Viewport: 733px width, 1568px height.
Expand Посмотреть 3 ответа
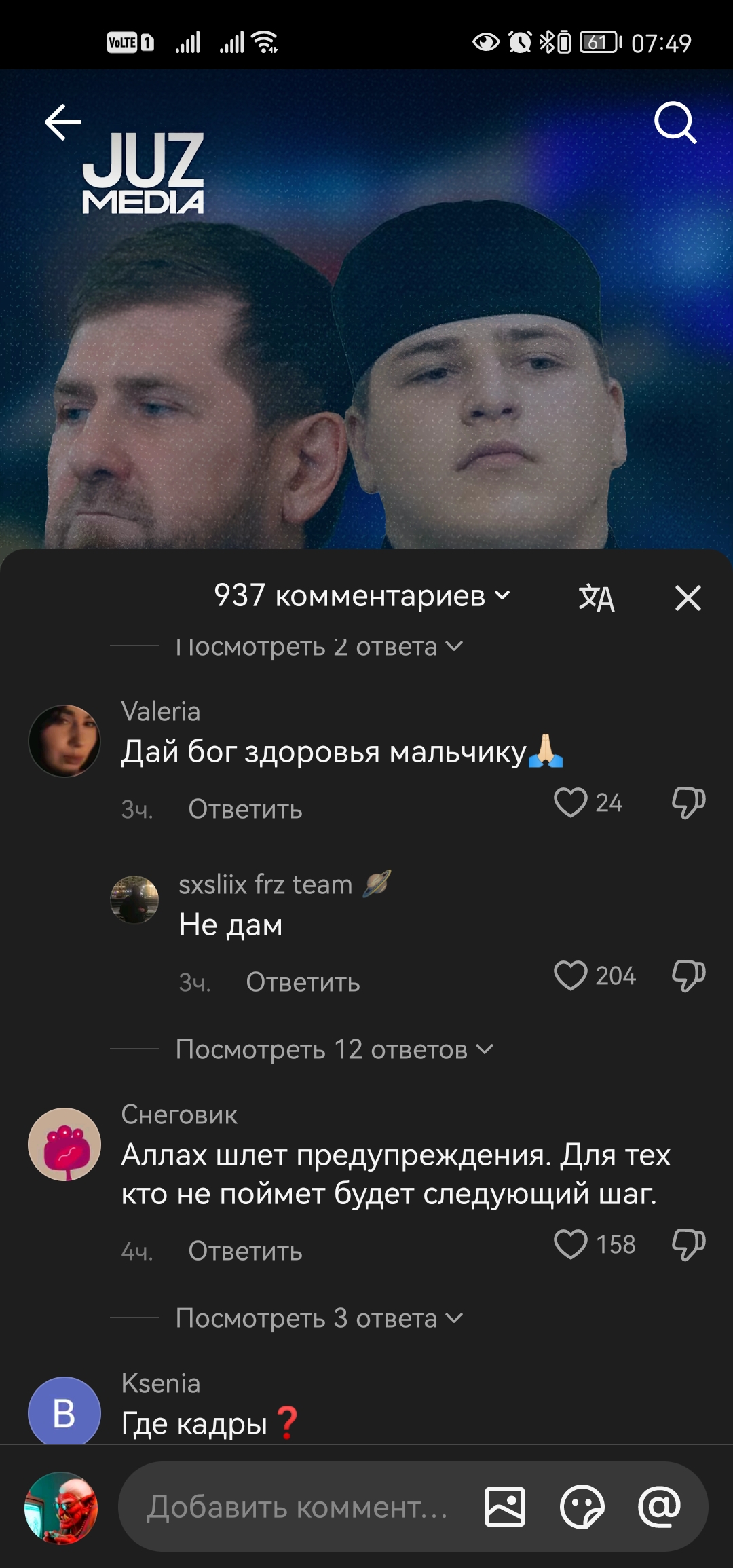pos(319,1318)
